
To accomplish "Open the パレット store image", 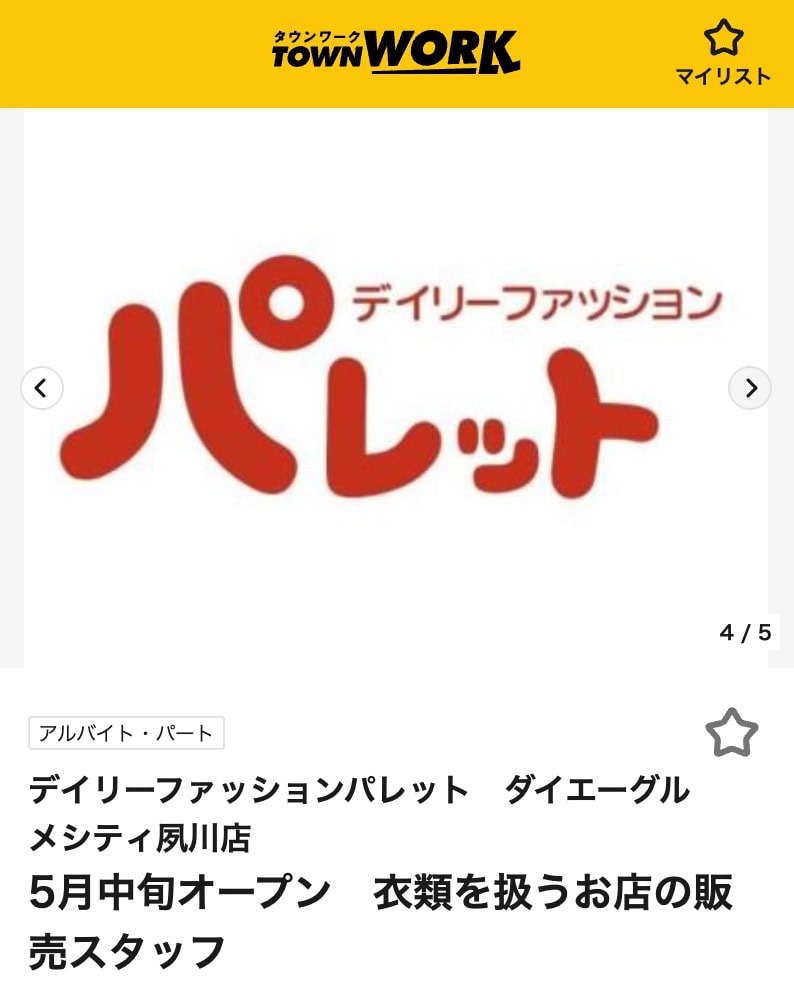I will point(396,388).
